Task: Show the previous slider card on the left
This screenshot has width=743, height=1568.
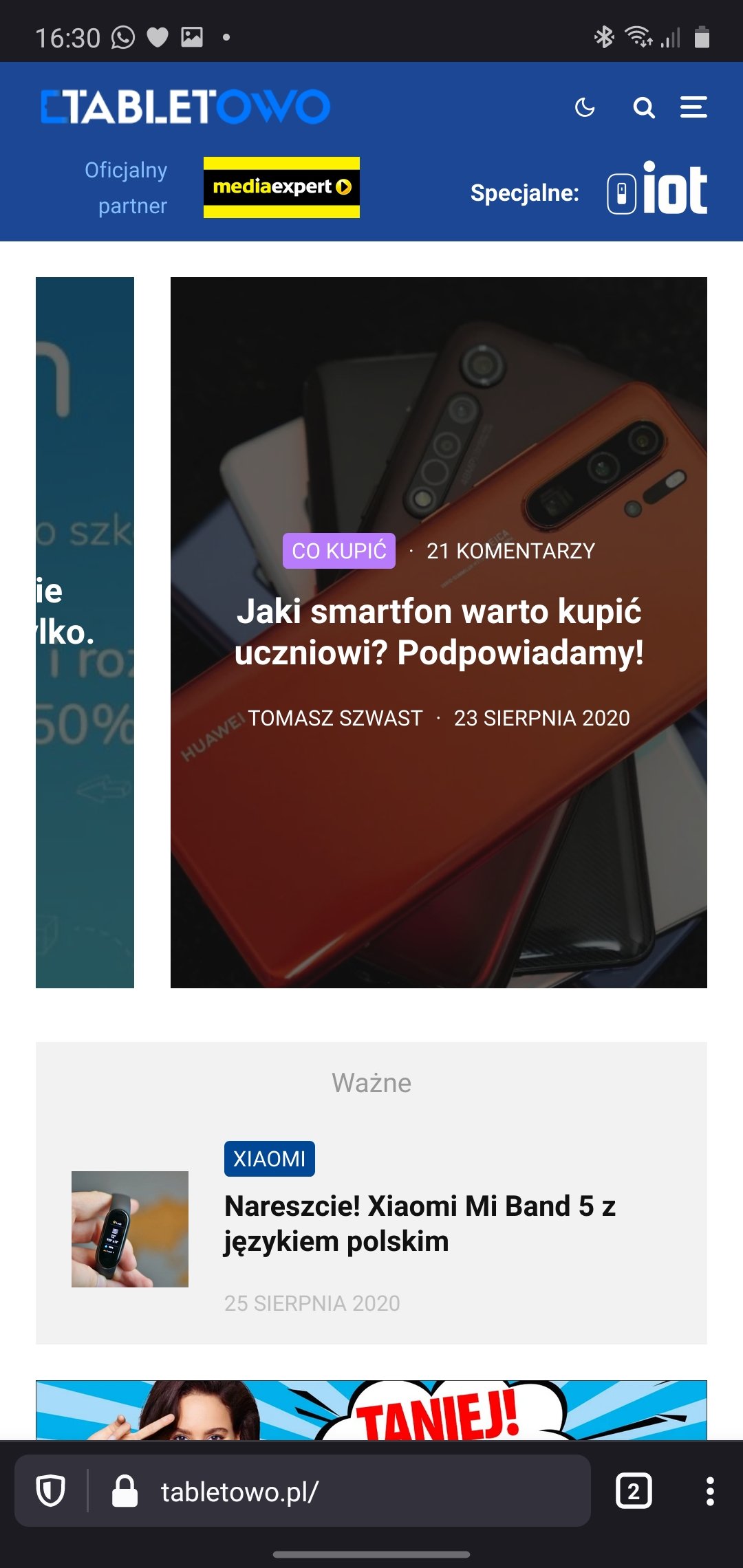Action: click(x=85, y=633)
